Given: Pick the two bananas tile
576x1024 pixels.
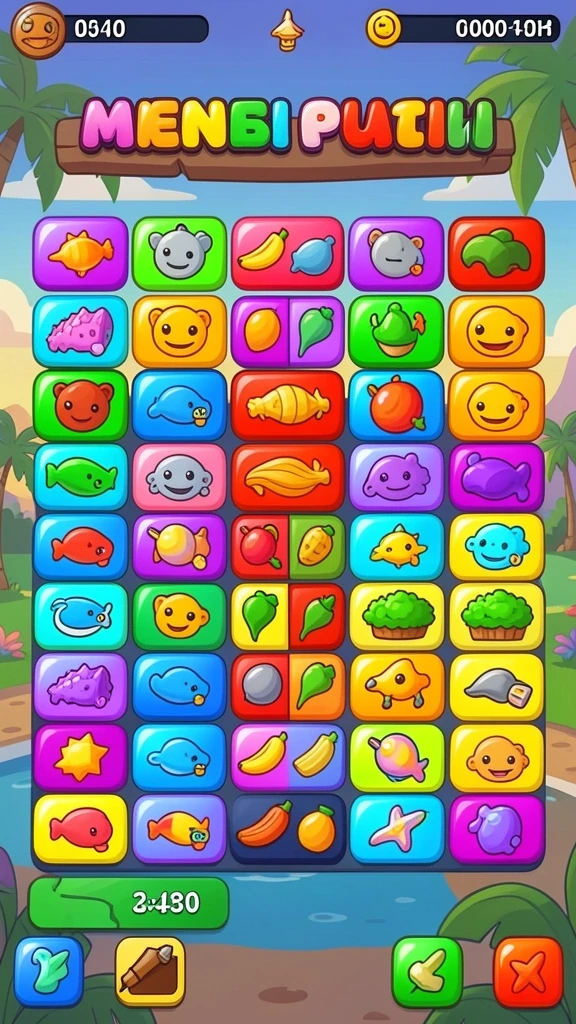Looking at the screenshot, I should (287, 757).
